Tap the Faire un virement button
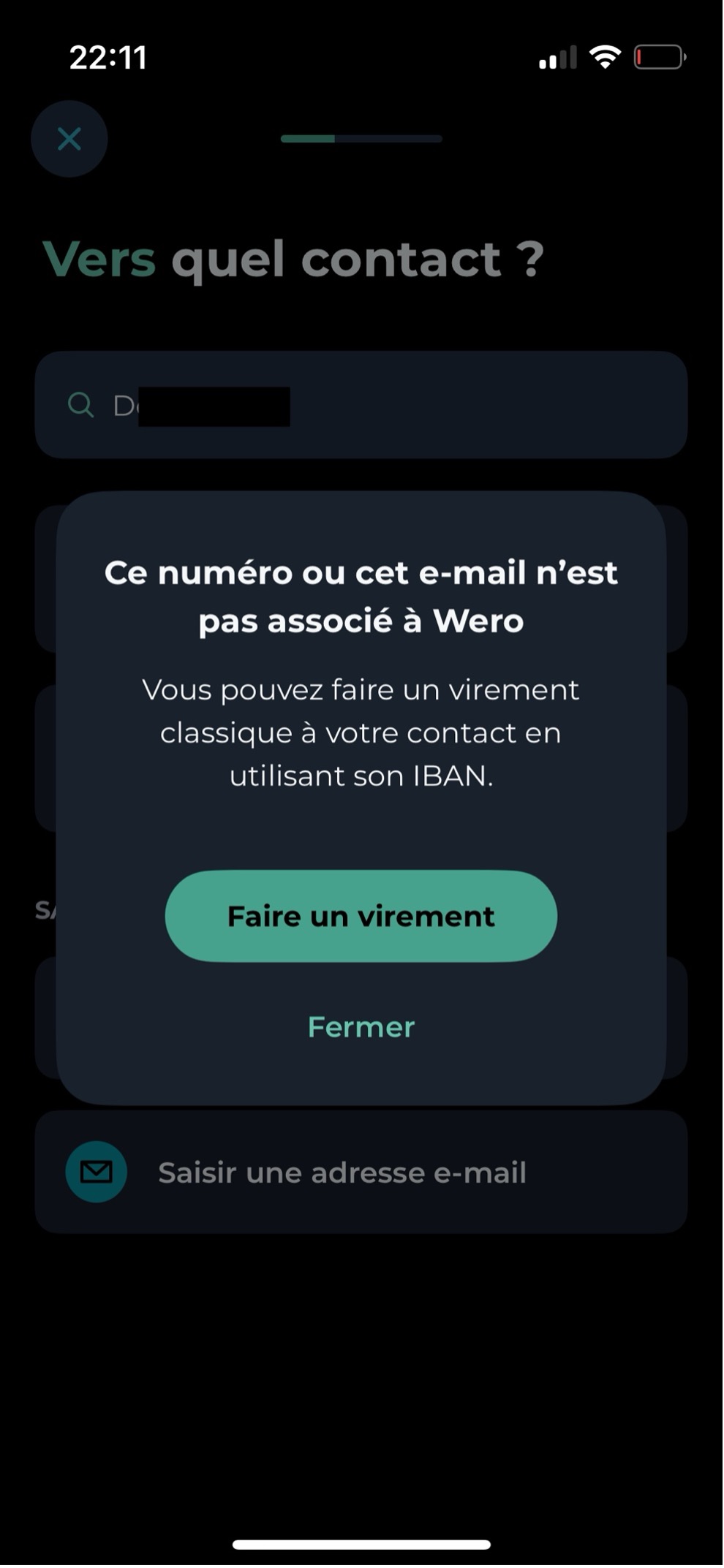This screenshot has width=724, height=1568. [x=361, y=917]
